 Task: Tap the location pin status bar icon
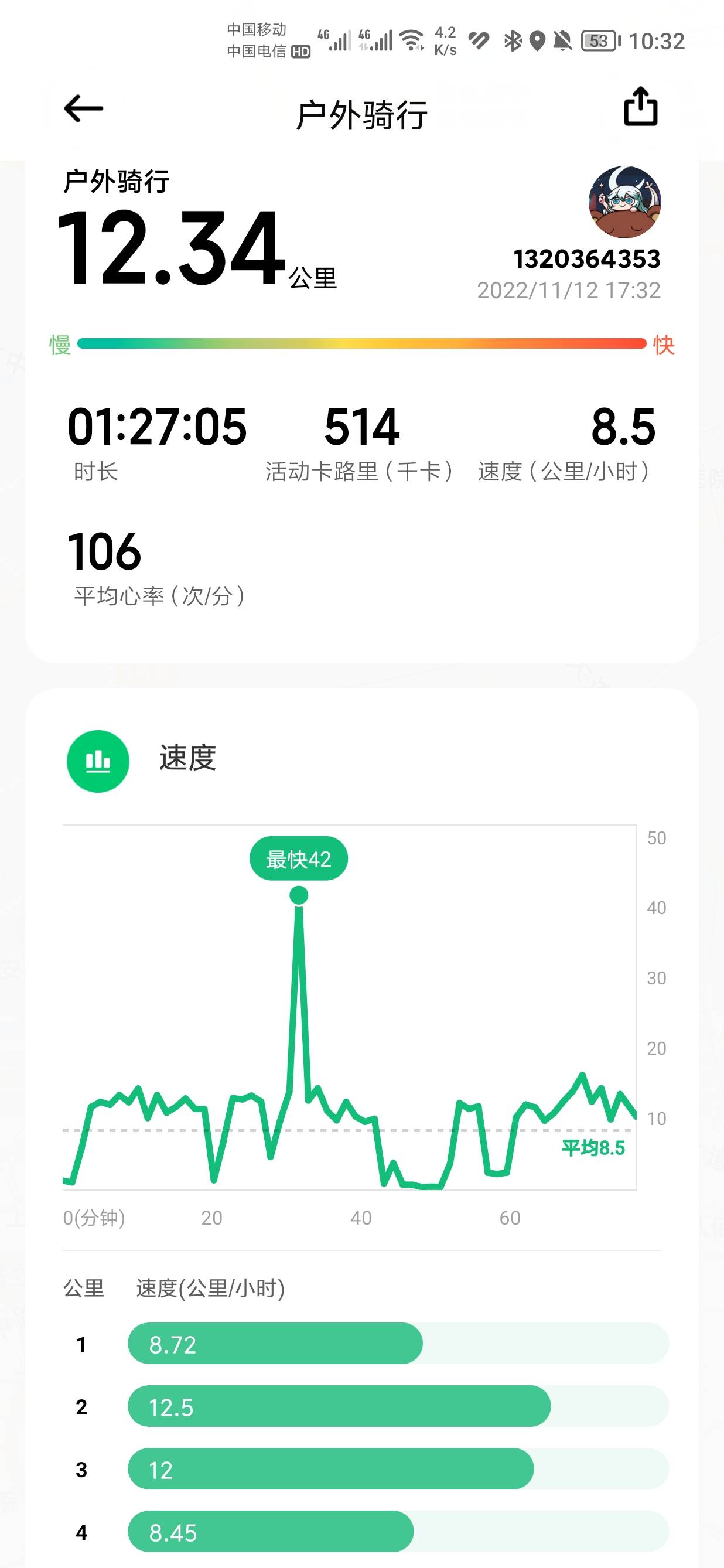pyautogui.click(x=538, y=42)
